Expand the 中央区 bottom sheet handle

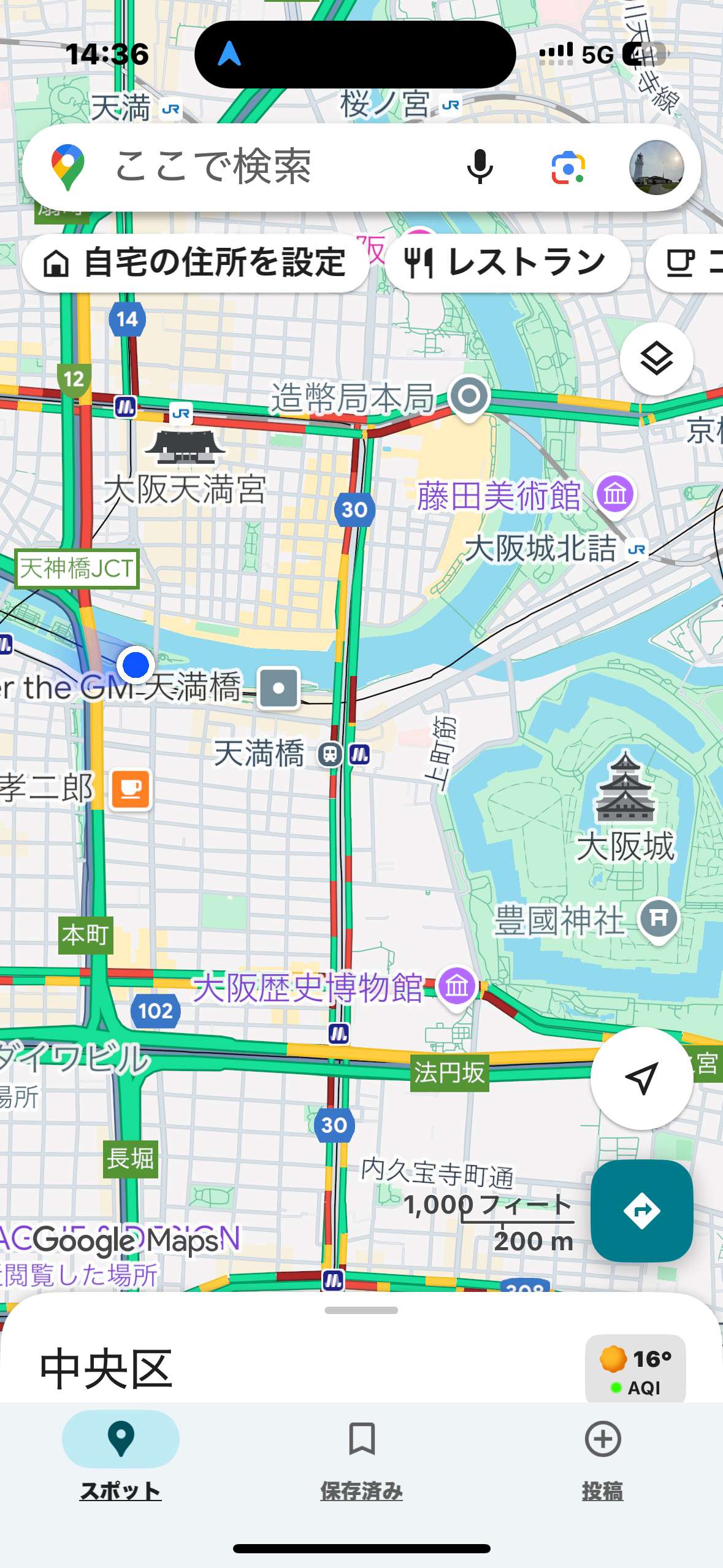[361, 1310]
